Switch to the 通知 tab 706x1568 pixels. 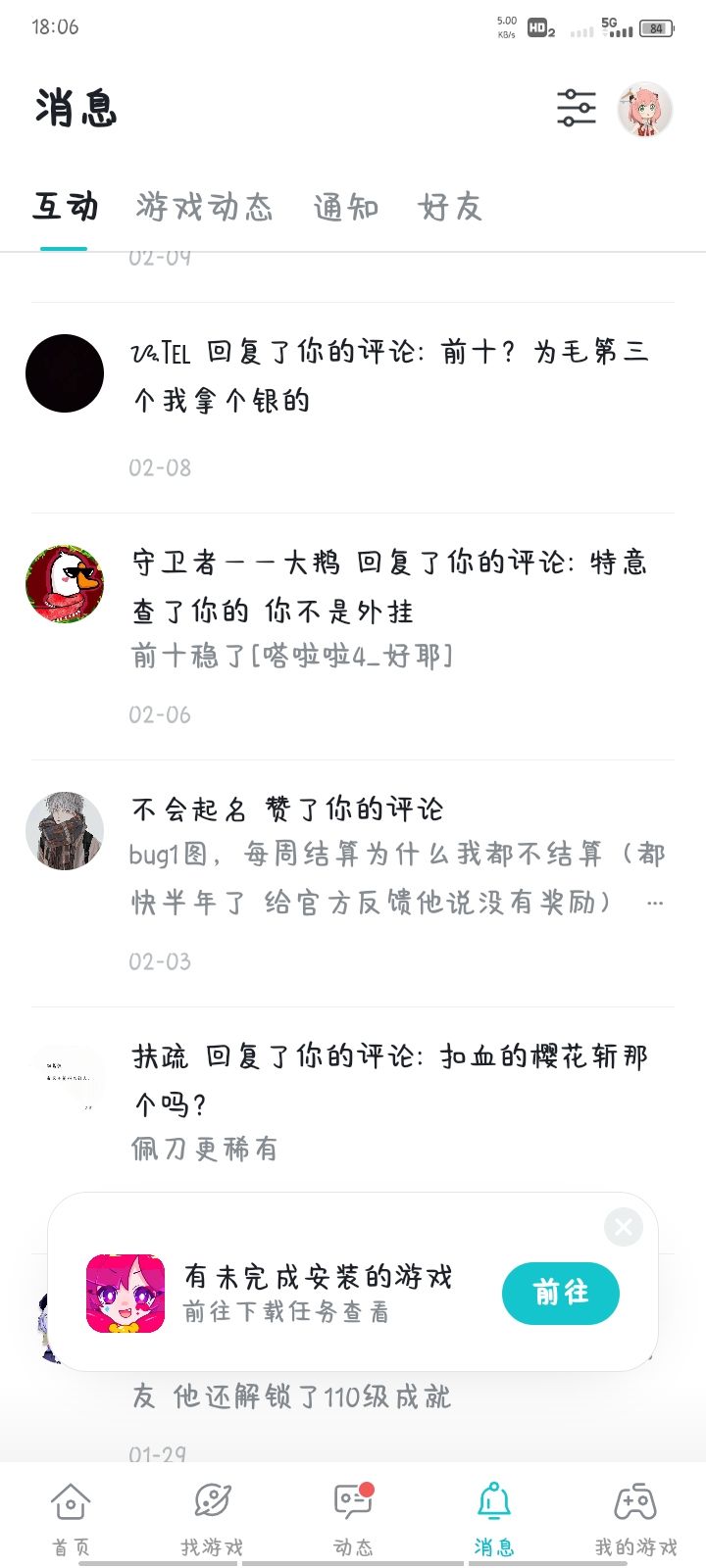pos(346,207)
